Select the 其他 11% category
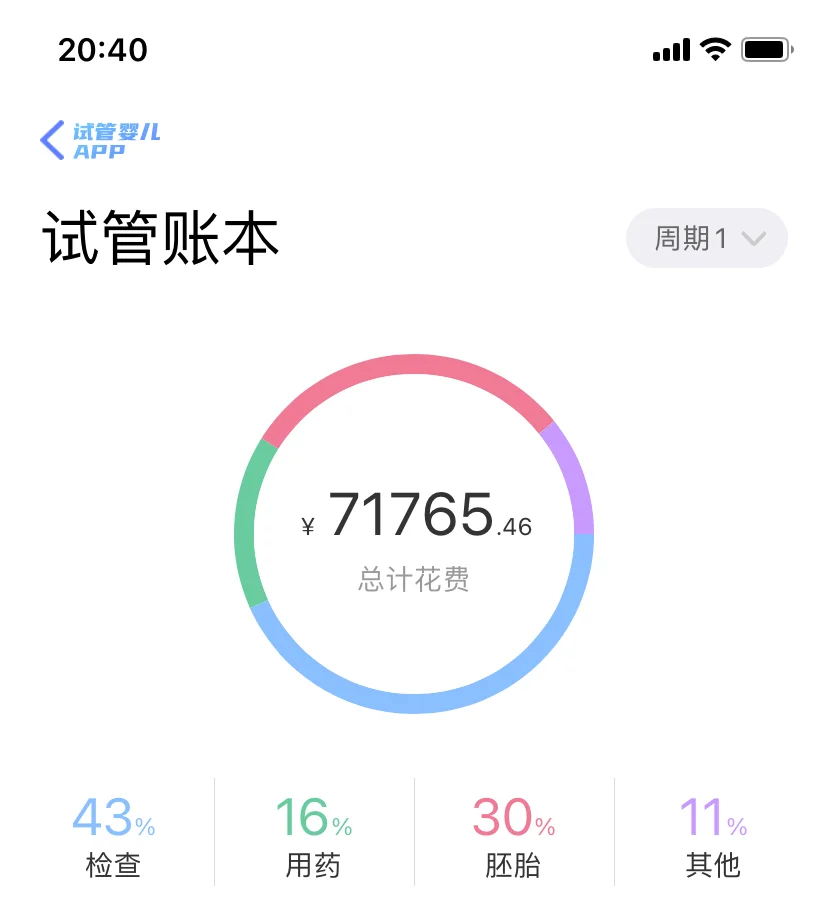828x924 pixels. coord(713,836)
